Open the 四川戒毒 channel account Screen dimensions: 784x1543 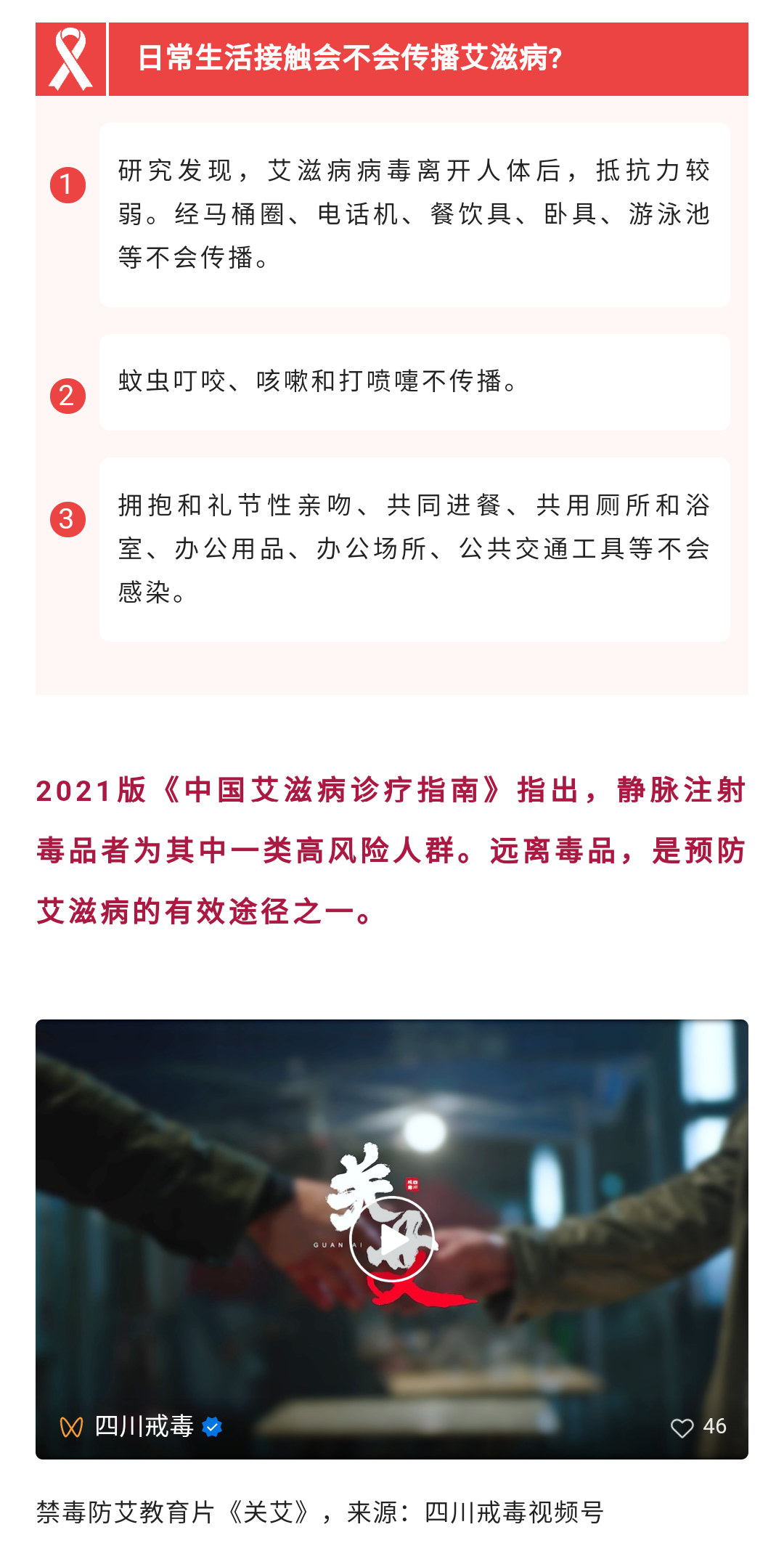[x=144, y=1427]
